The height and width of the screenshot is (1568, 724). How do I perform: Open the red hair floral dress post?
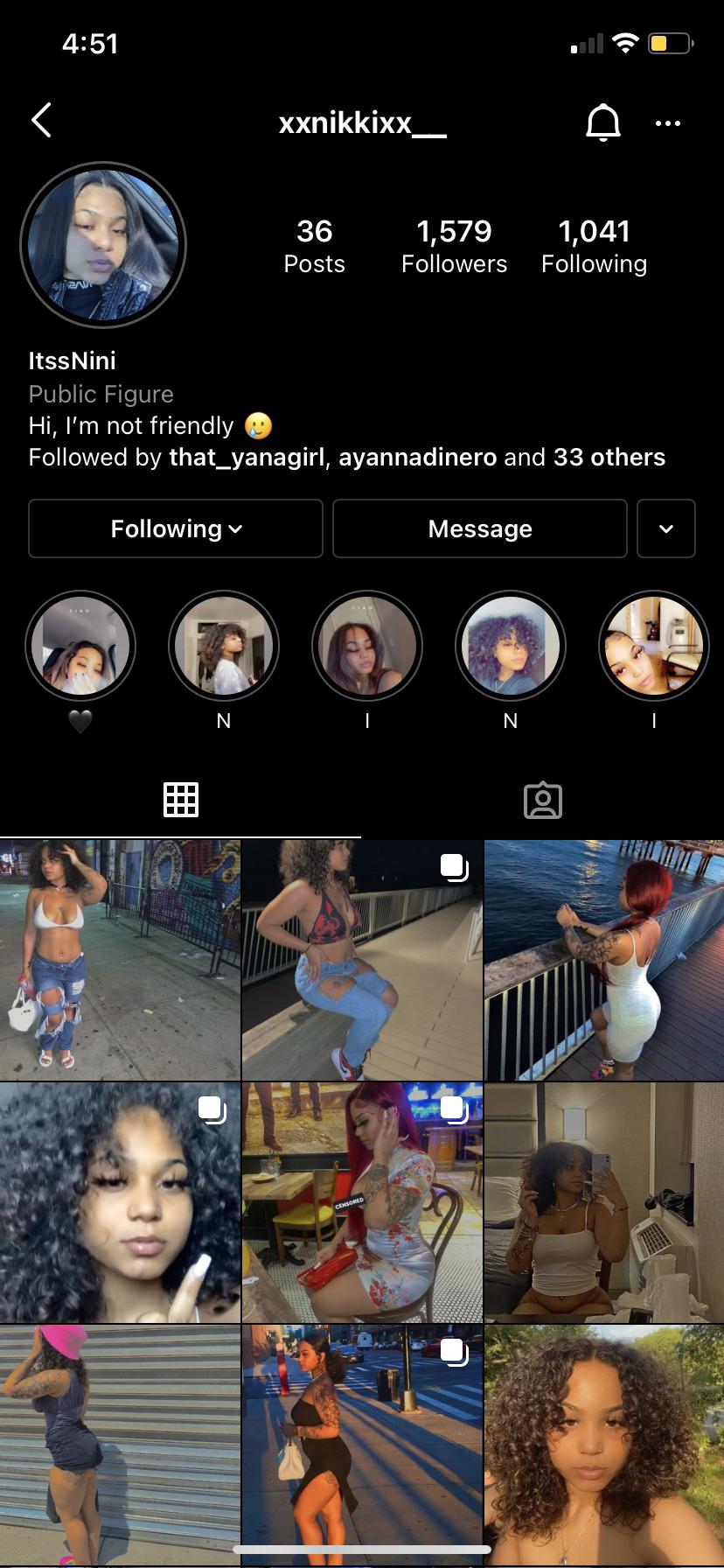point(362,1202)
